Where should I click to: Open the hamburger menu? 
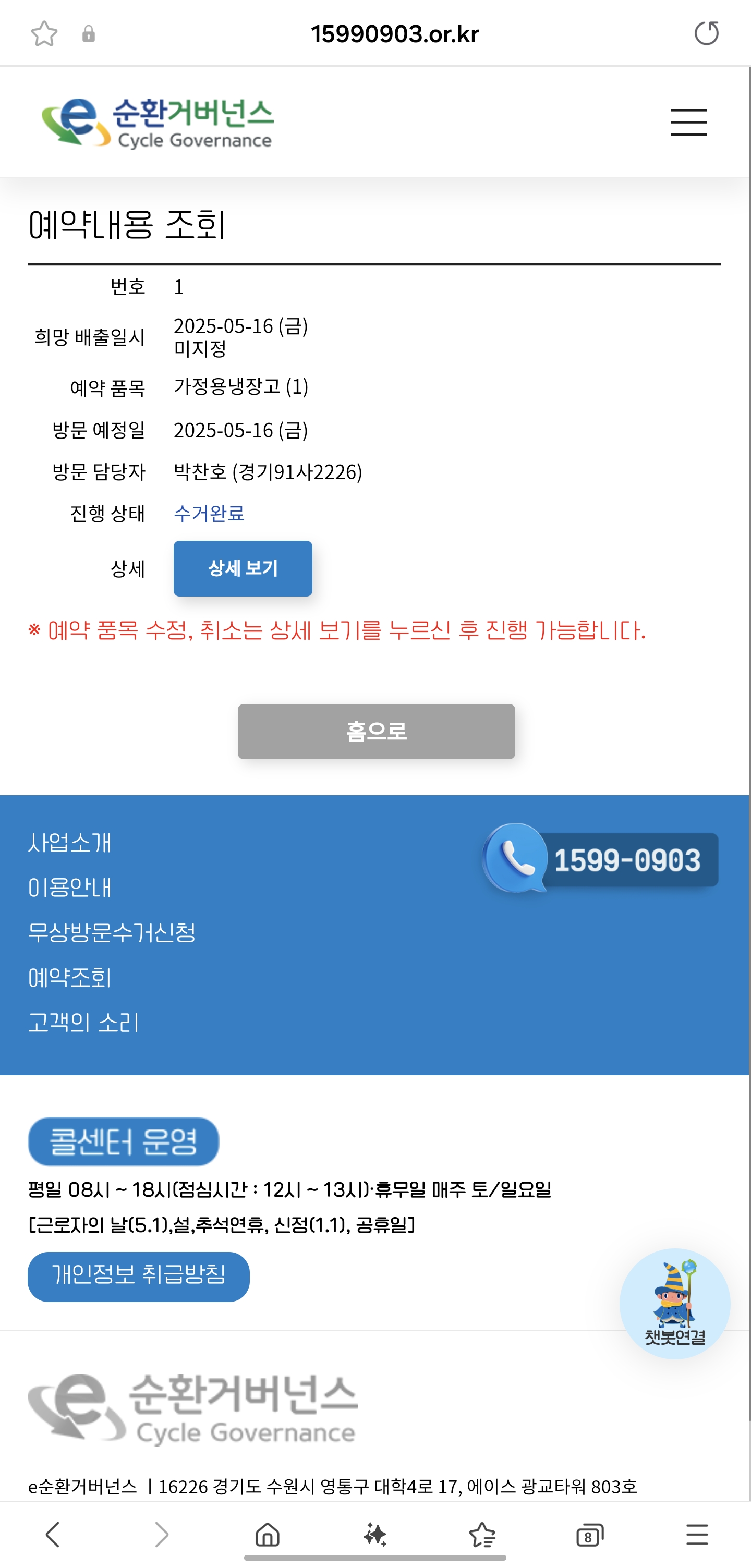688,123
